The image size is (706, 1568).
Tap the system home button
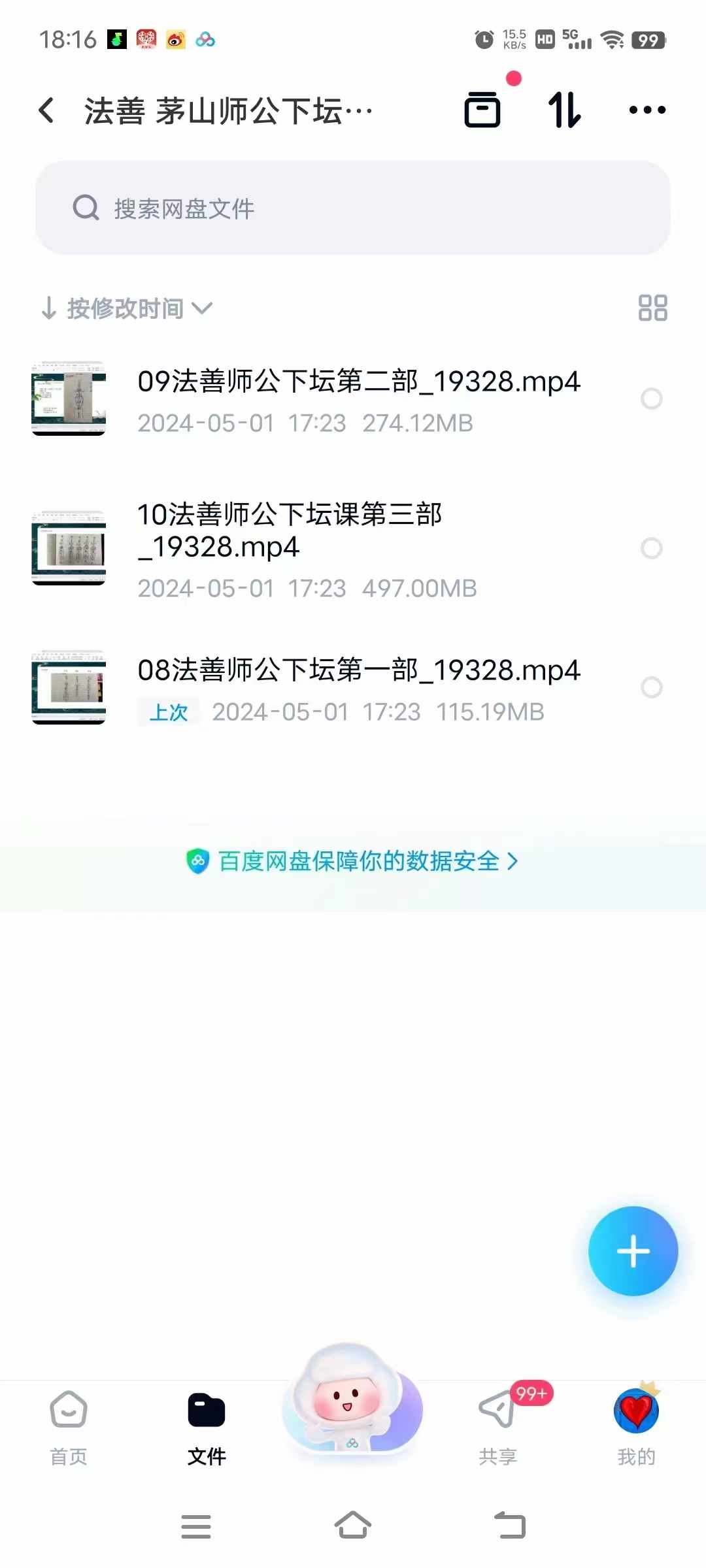pos(353,1526)
